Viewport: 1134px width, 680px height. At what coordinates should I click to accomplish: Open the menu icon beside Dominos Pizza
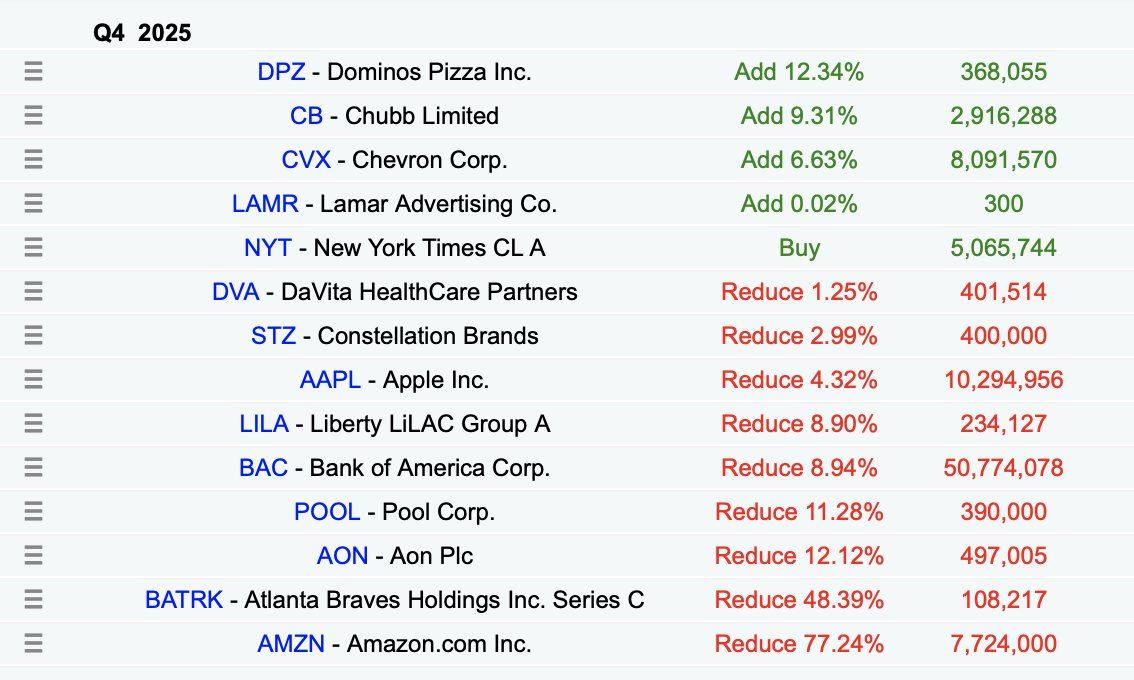pyautogui.click(x=33, y=72)
